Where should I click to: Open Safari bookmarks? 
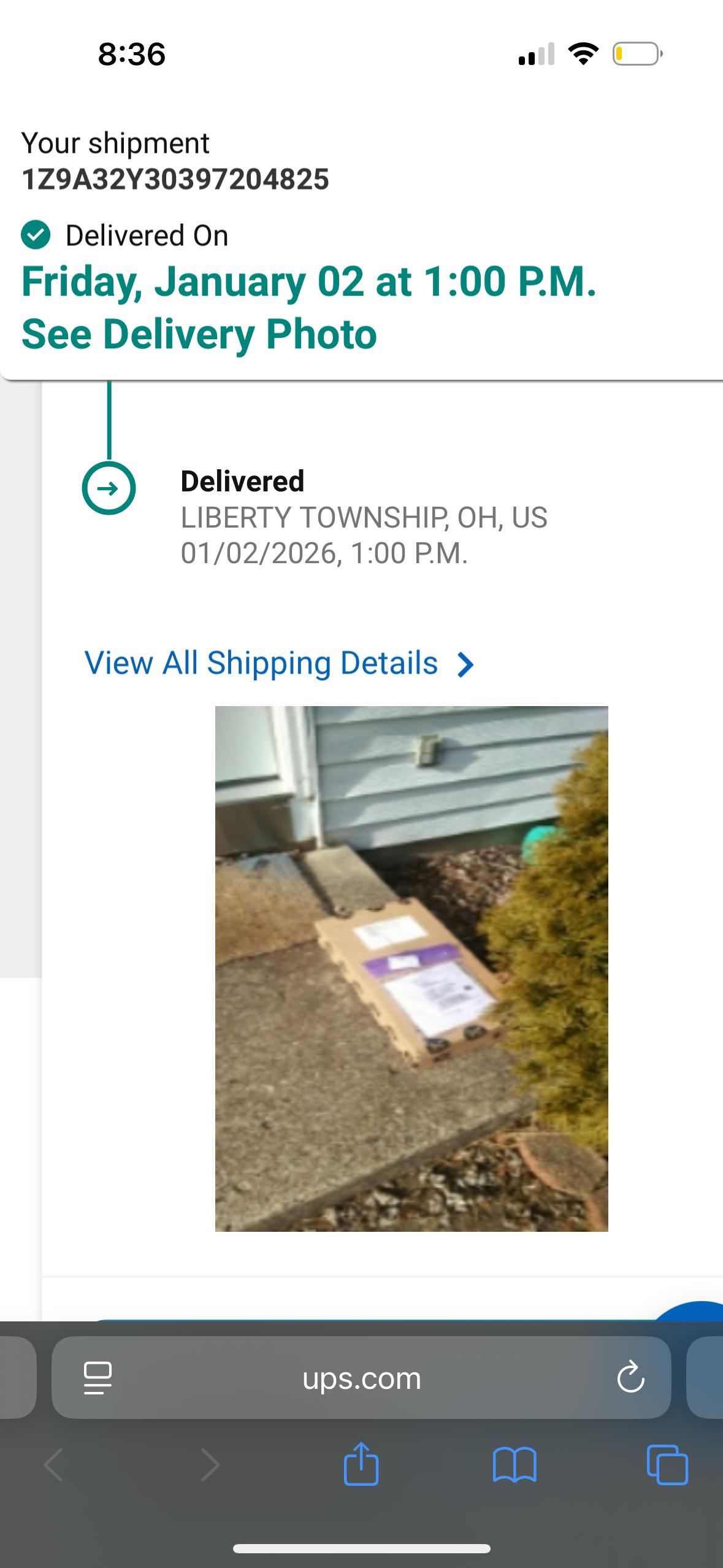pos(515,1466)
